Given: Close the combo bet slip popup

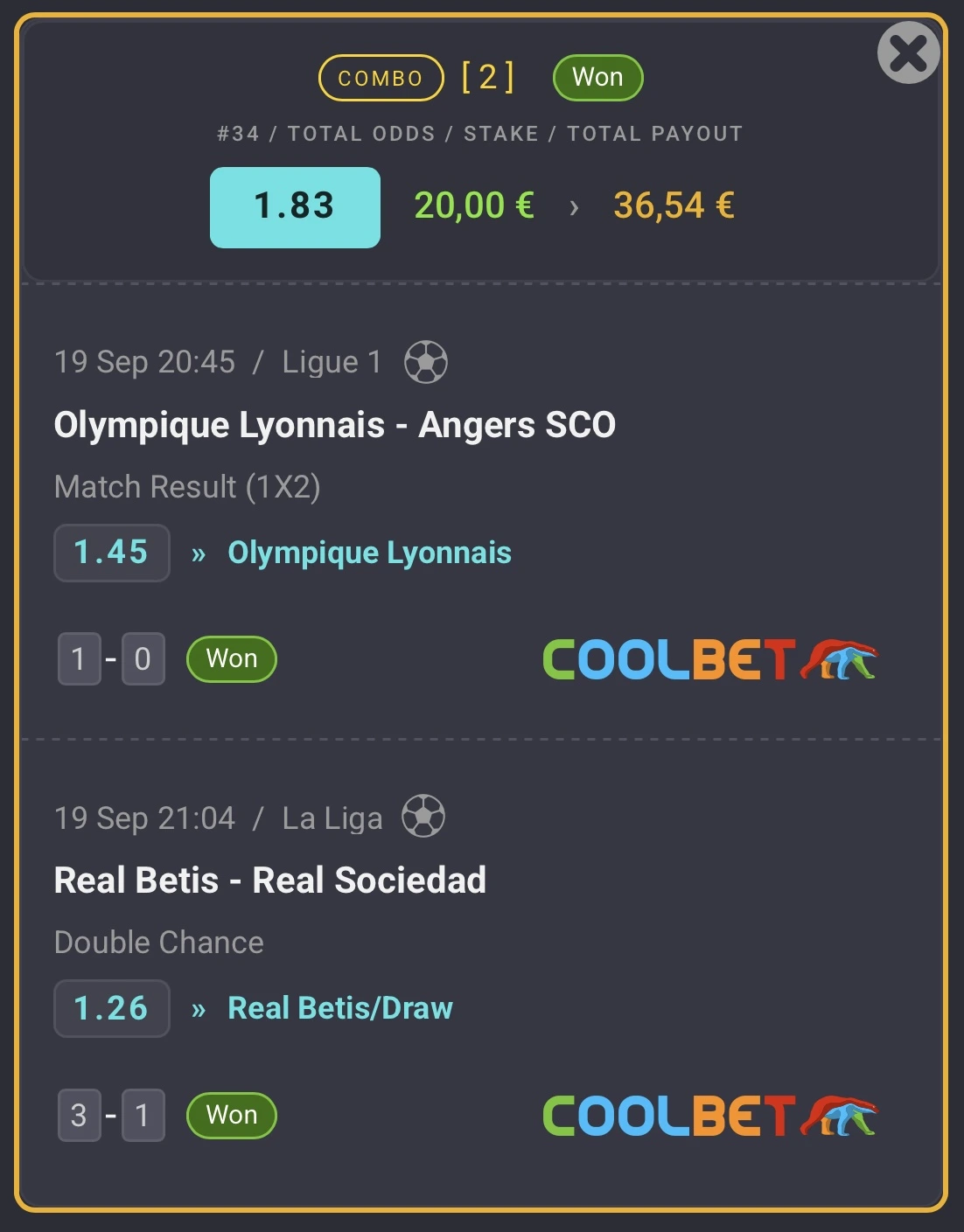Looking at the screenshot, I should tap(908, 52).
